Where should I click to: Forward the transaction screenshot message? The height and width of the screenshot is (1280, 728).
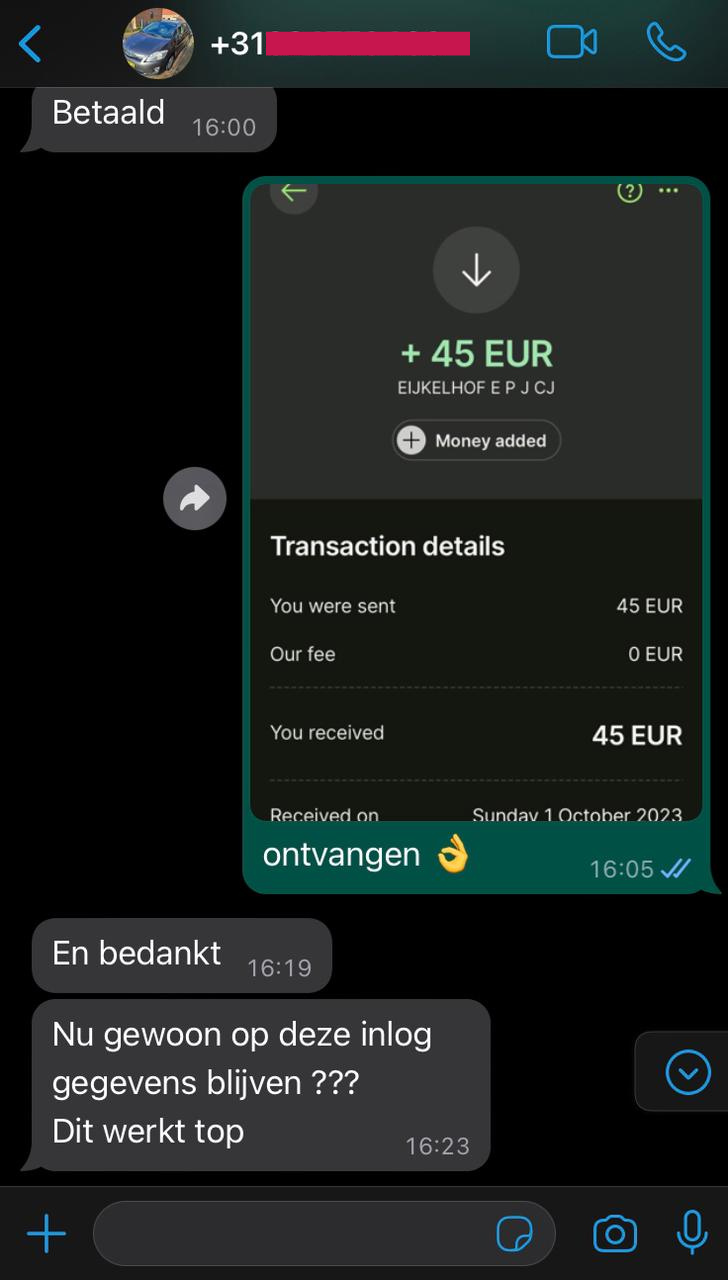click(194, 498)
